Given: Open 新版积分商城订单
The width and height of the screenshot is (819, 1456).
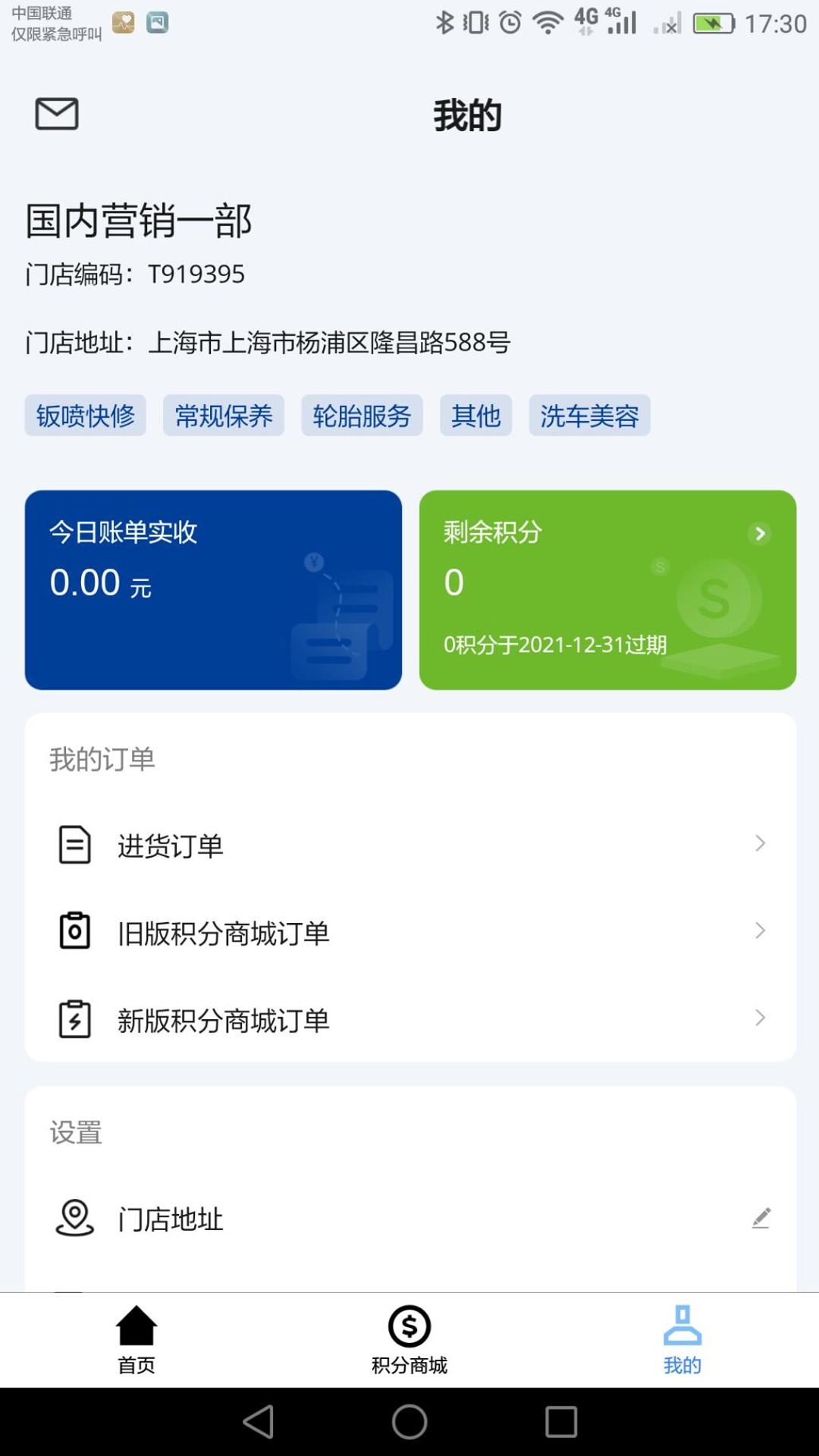Looking at the screenshot, I should tap(410, 1019).
